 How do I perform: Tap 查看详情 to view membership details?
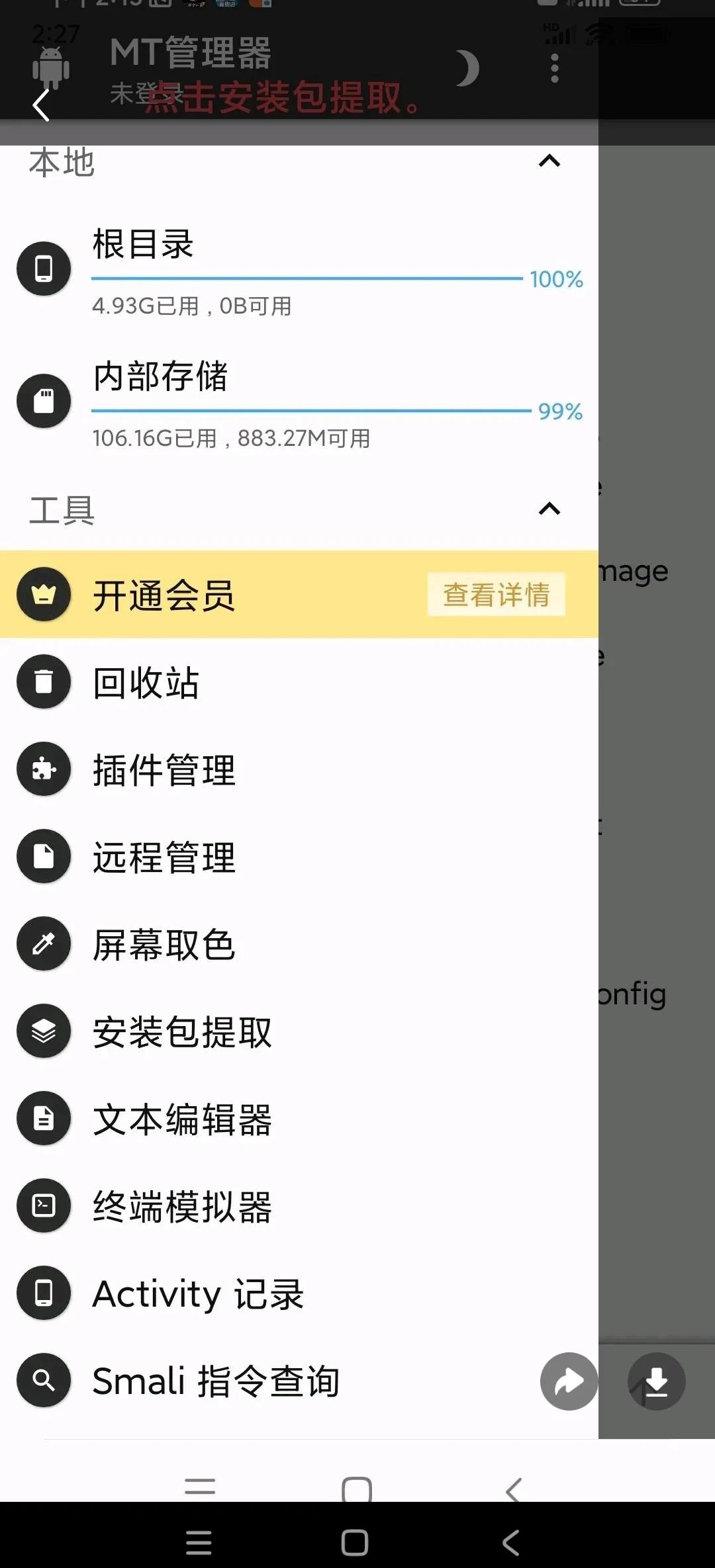pyautogui.click(x=495, y=595)
